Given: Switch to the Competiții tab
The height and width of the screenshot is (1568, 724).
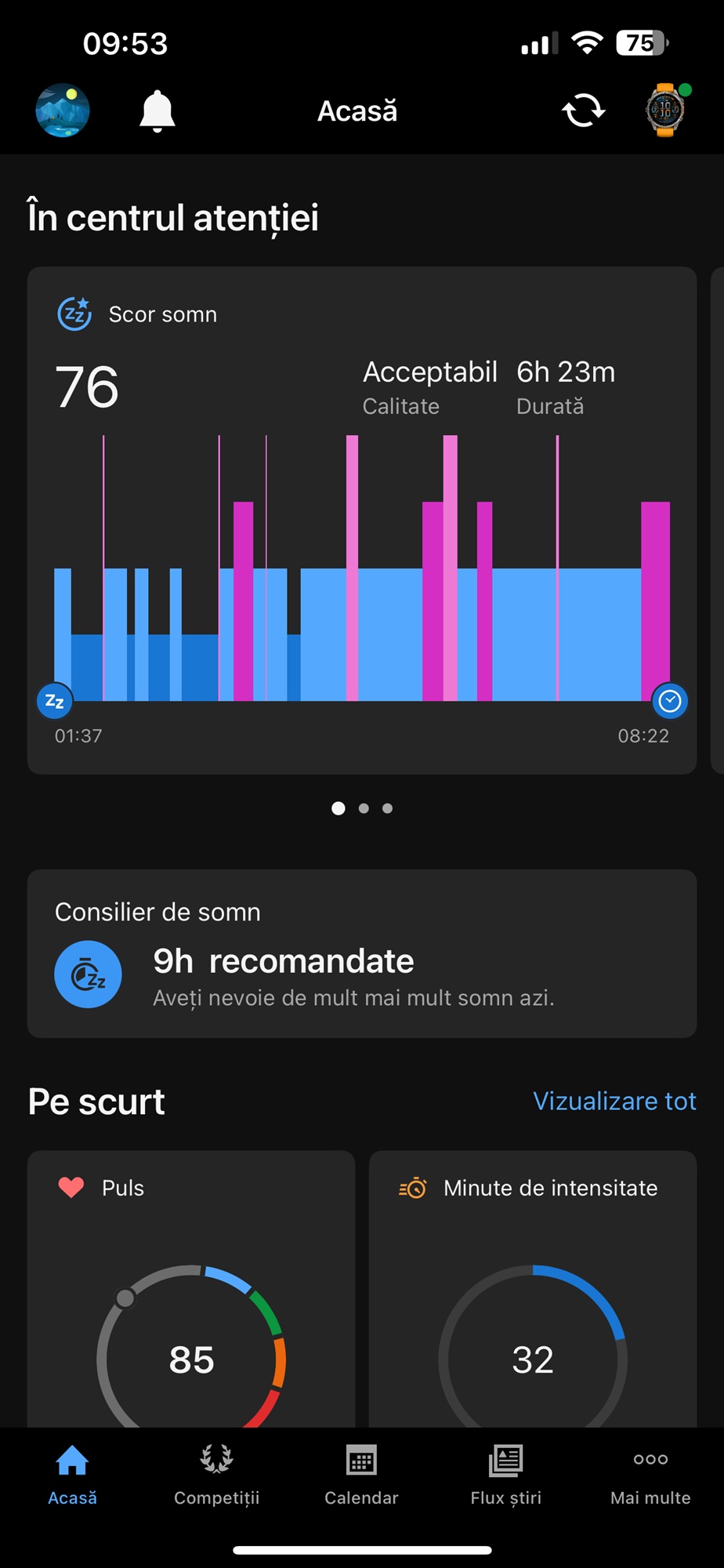Looking at the screenshot, I should [x=217, y=1475].
